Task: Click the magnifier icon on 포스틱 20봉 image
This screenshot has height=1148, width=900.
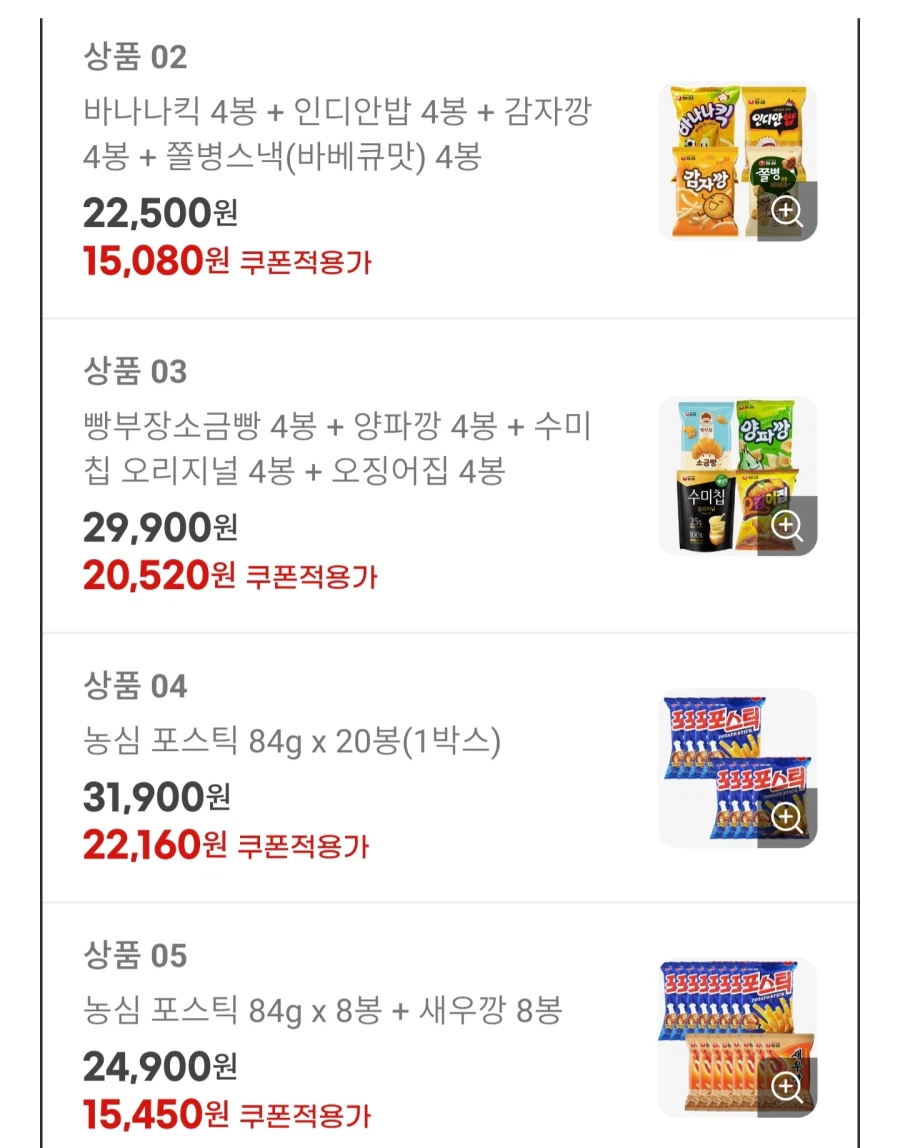Action: click(x=789, y=816)
